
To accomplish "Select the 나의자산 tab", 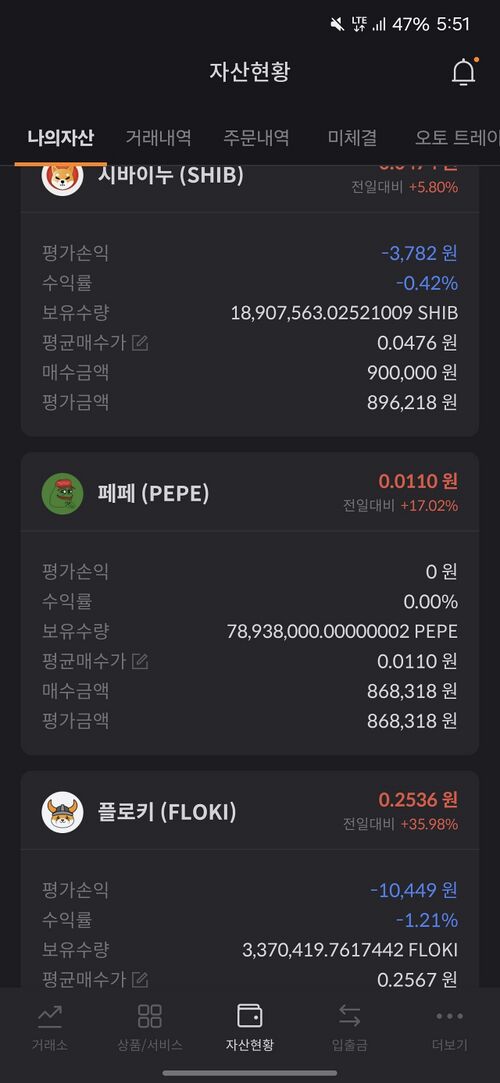I will pos(60,137).
